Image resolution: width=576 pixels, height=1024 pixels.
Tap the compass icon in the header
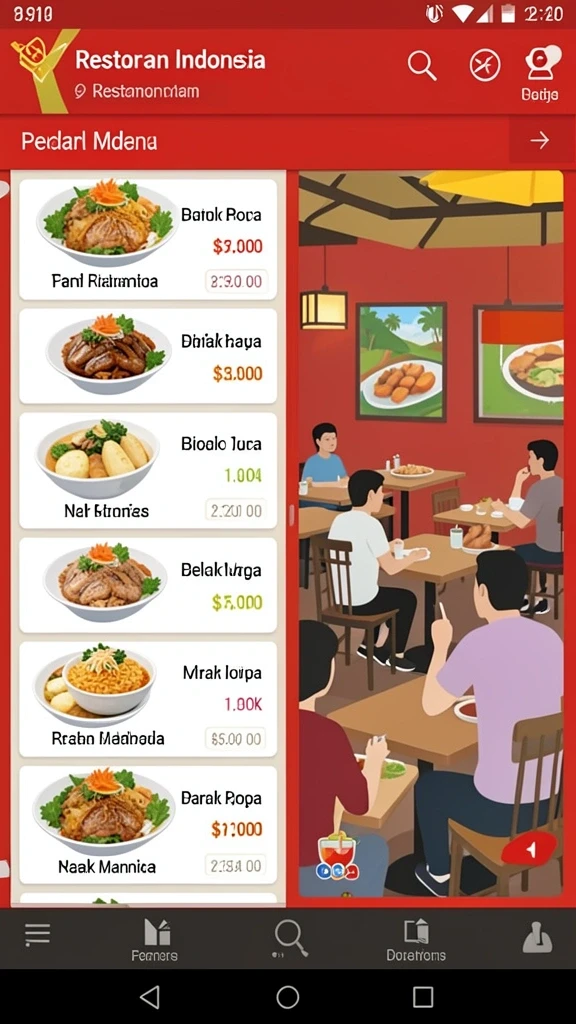tap(485, 65)
